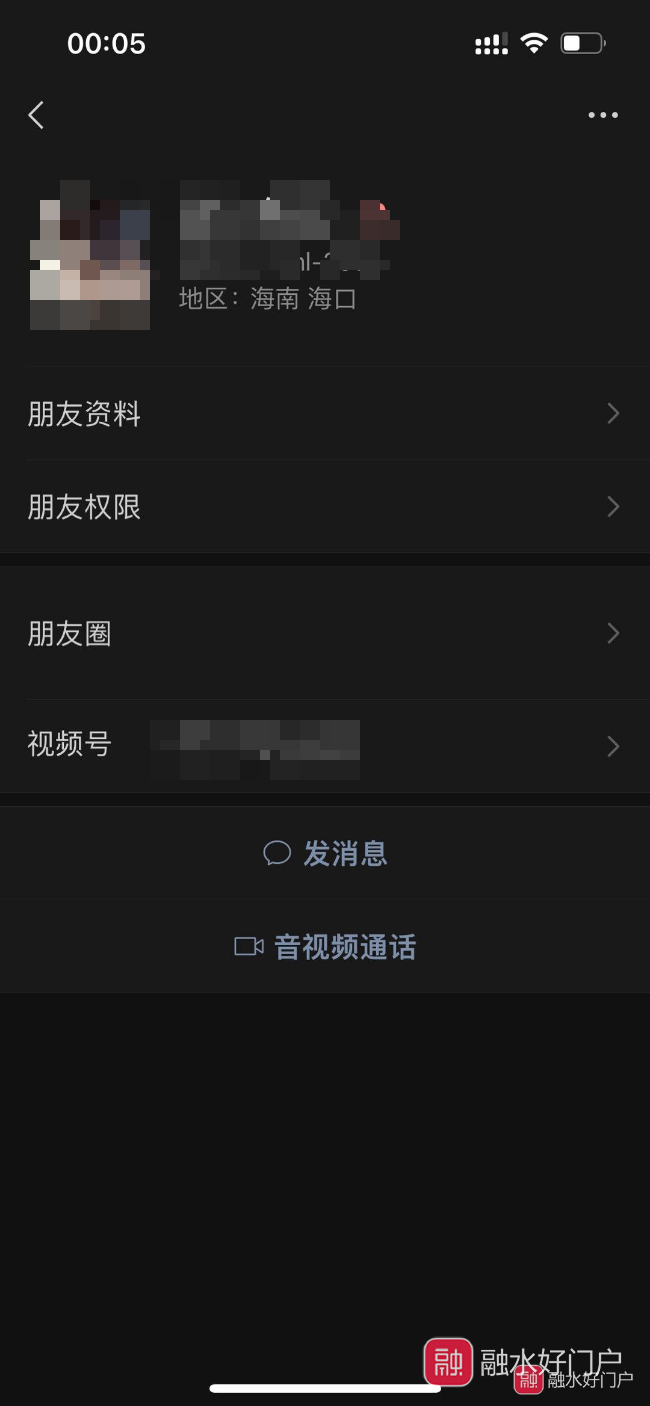Open the 视频号 row
Viewport: 650px width, 1406px height.
[325, 746]
